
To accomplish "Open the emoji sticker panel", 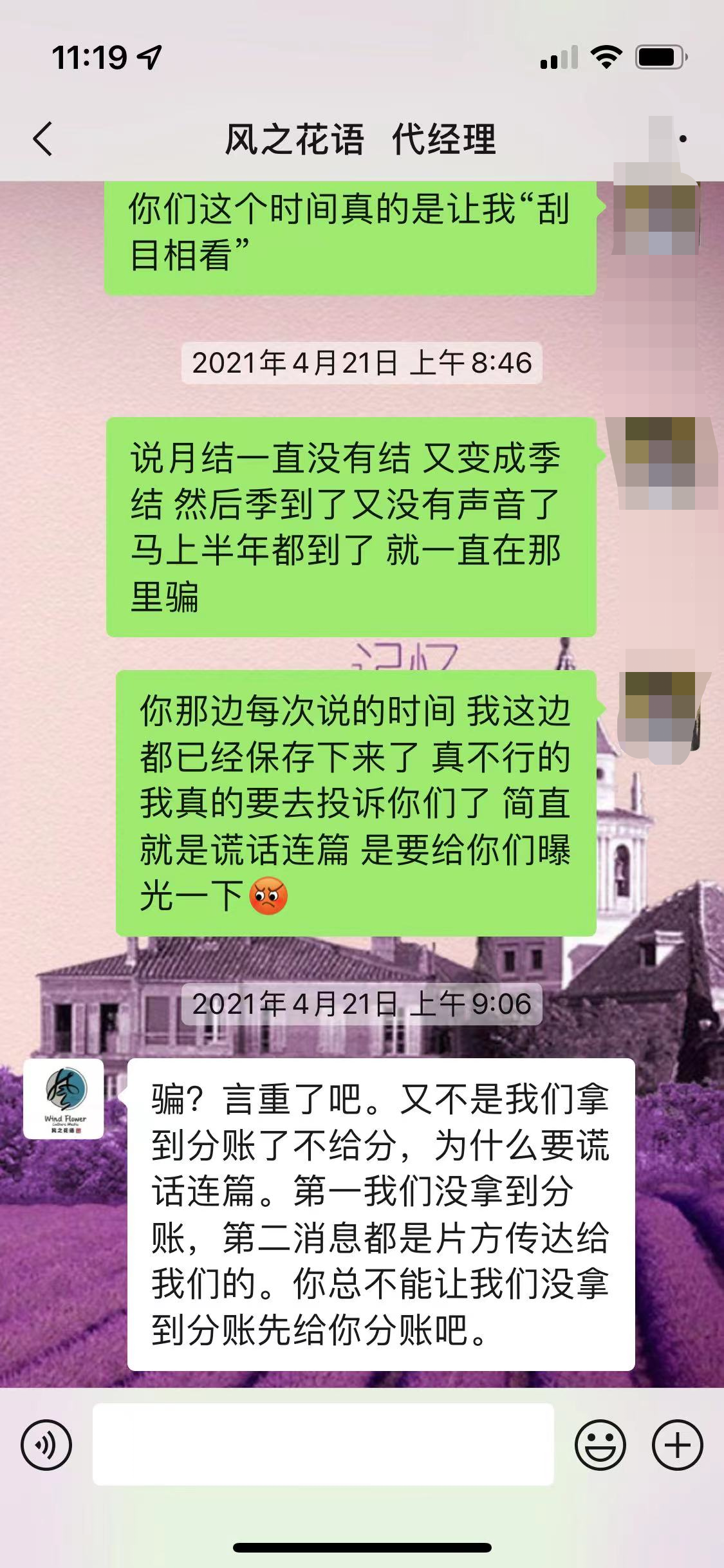I will tap(600, 1445).
